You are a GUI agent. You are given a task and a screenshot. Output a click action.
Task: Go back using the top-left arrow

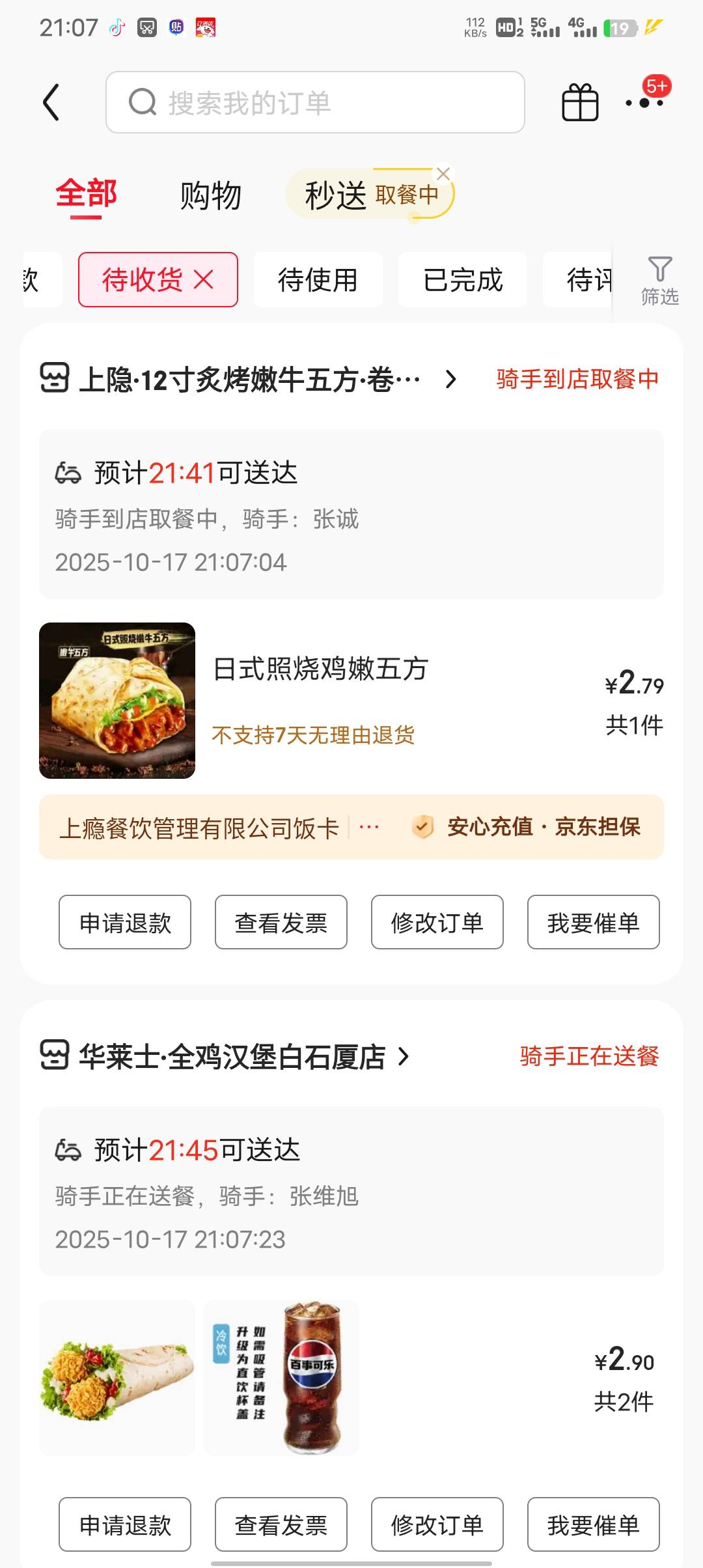[51, 103]
